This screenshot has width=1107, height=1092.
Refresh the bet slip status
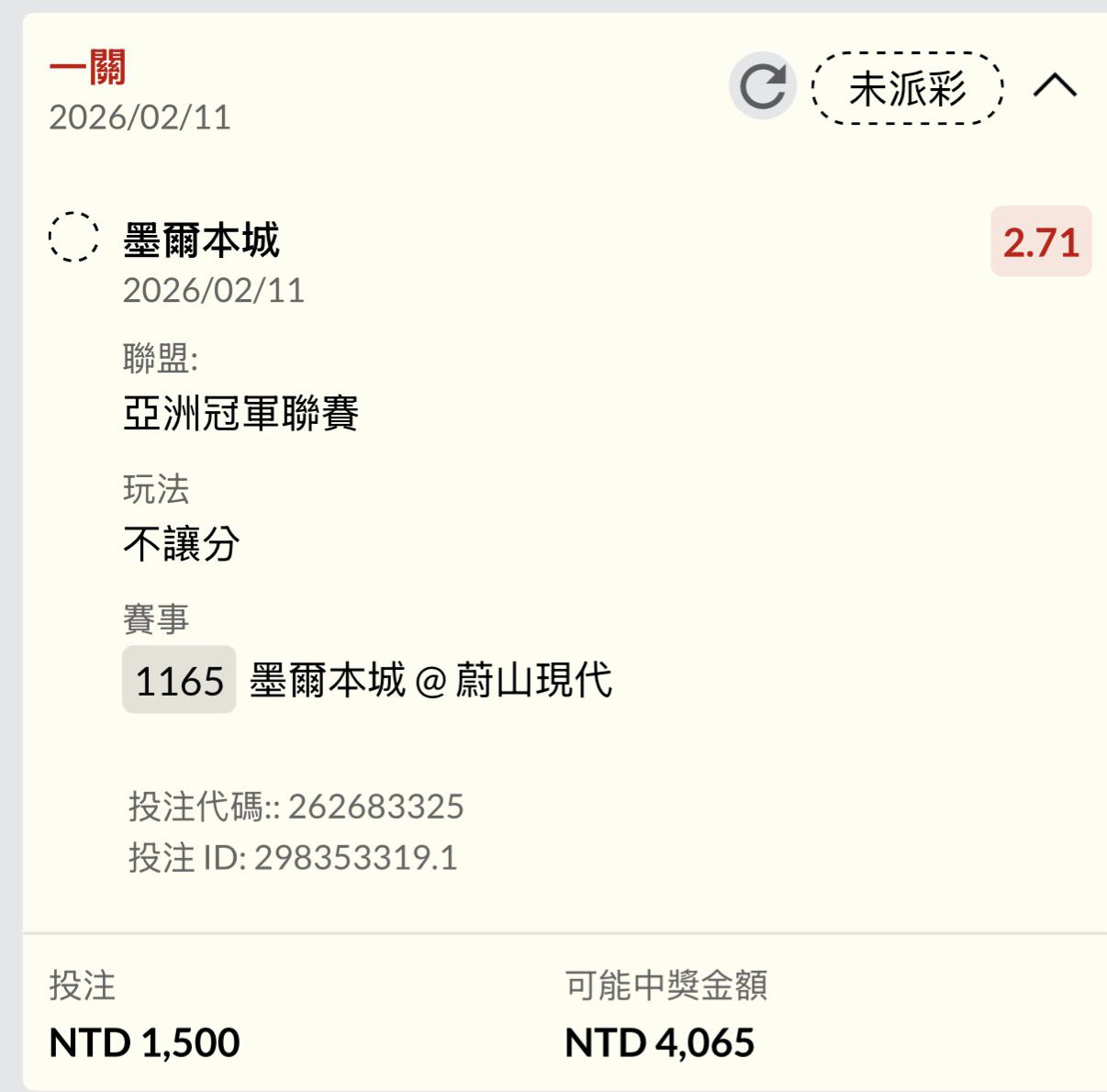[763, 87]
